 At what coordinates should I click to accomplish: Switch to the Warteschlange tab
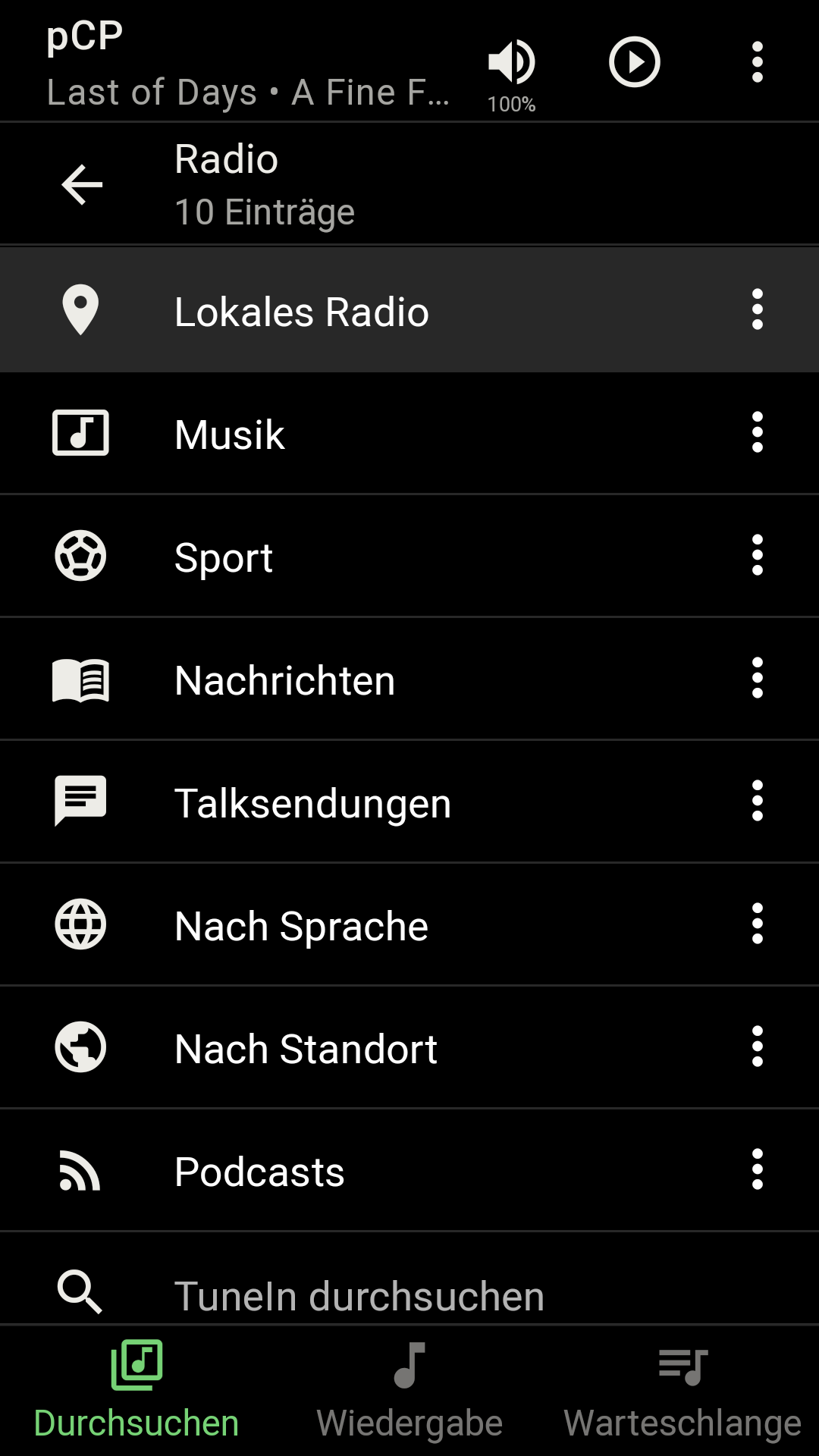682,1392
